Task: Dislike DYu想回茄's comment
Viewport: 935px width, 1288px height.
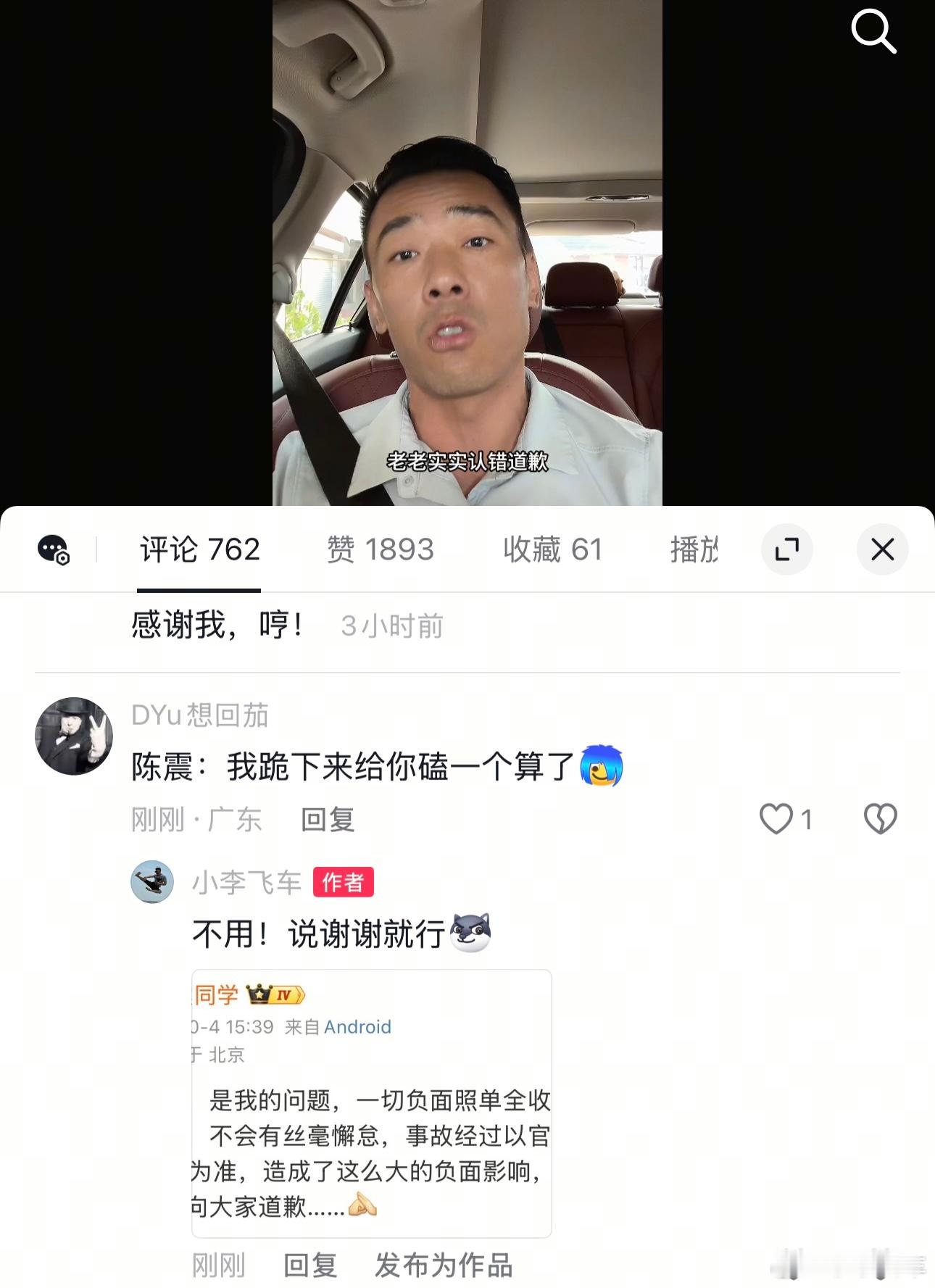Action: [x=881, y=819]
